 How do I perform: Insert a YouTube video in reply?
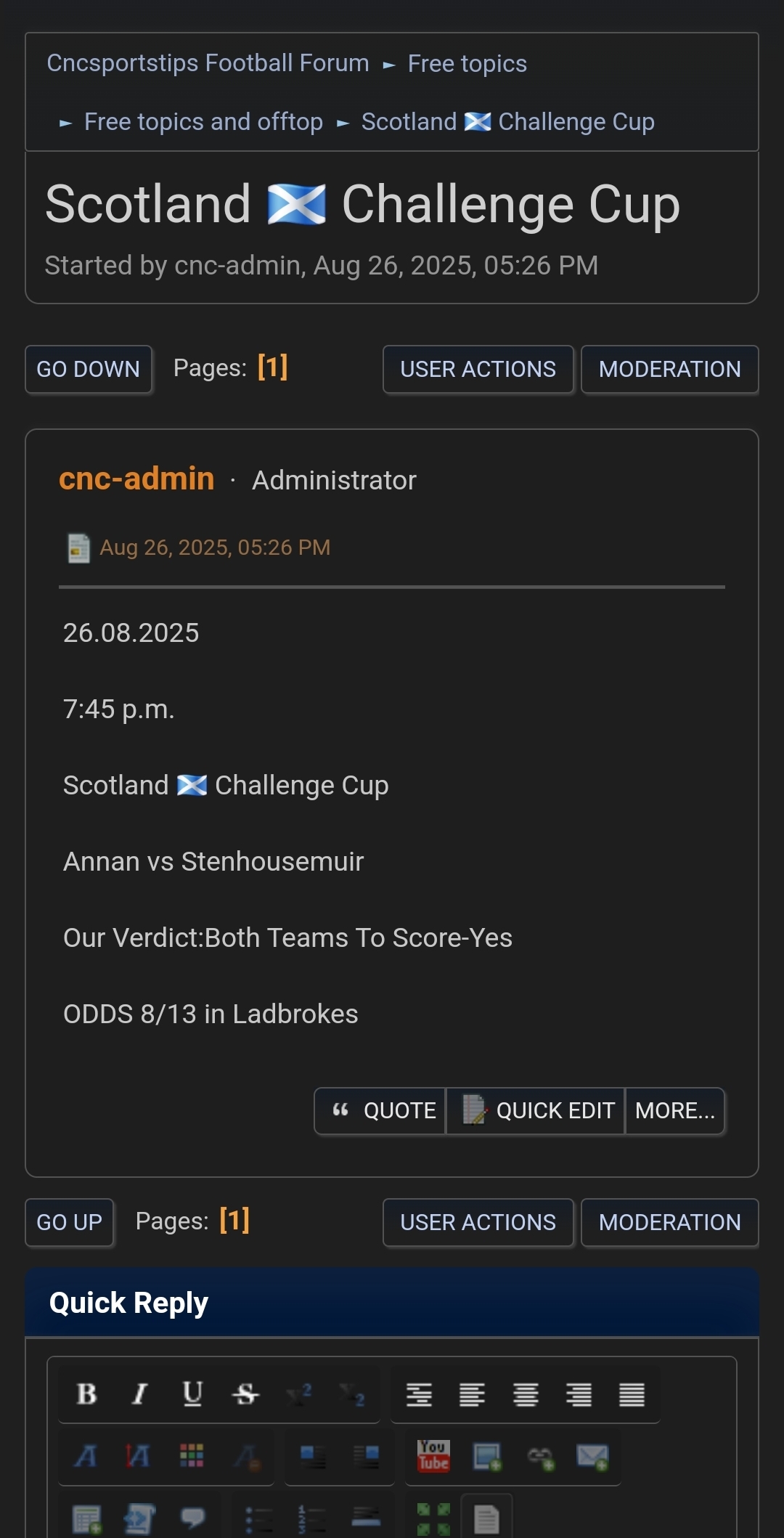click(433, 1456)
